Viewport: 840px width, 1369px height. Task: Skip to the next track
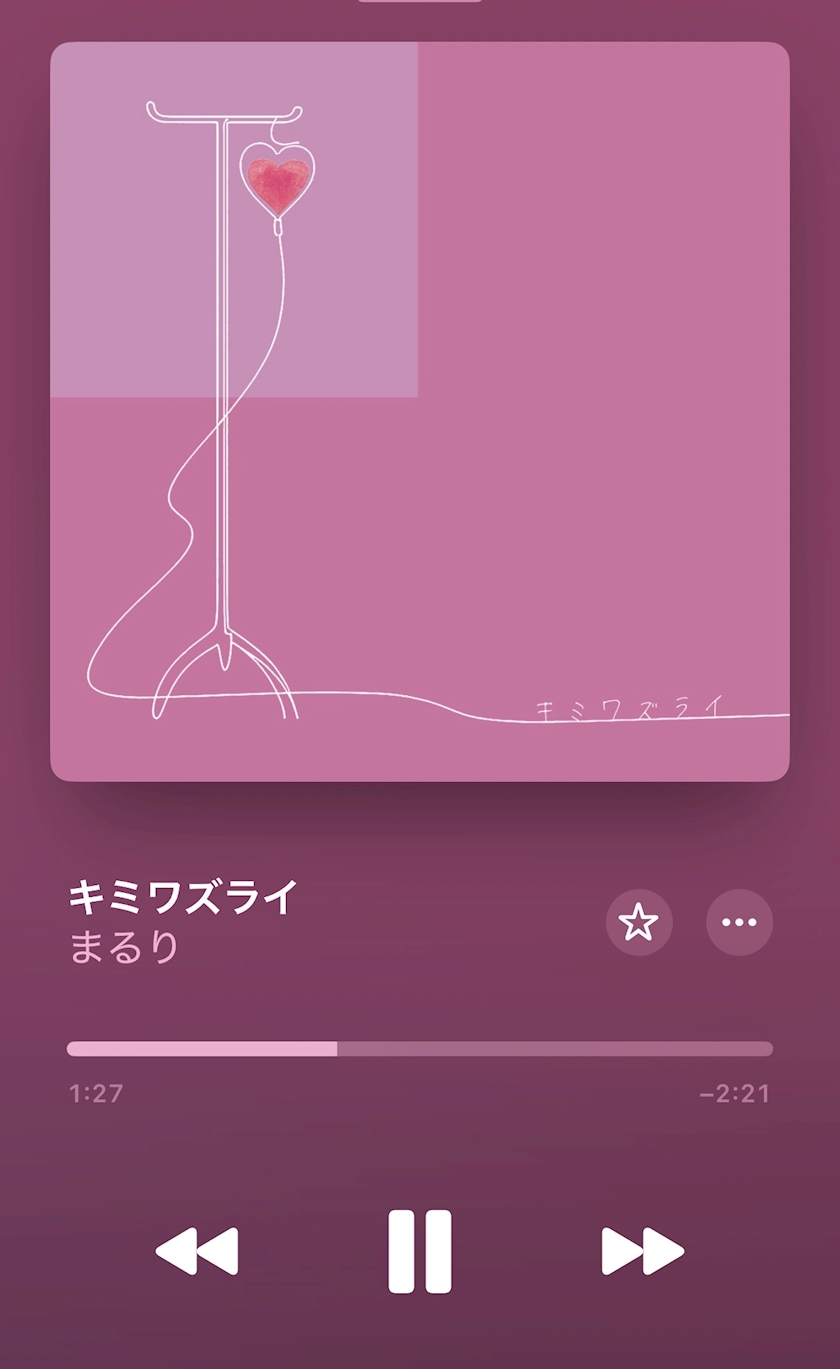click(642, 1251)
